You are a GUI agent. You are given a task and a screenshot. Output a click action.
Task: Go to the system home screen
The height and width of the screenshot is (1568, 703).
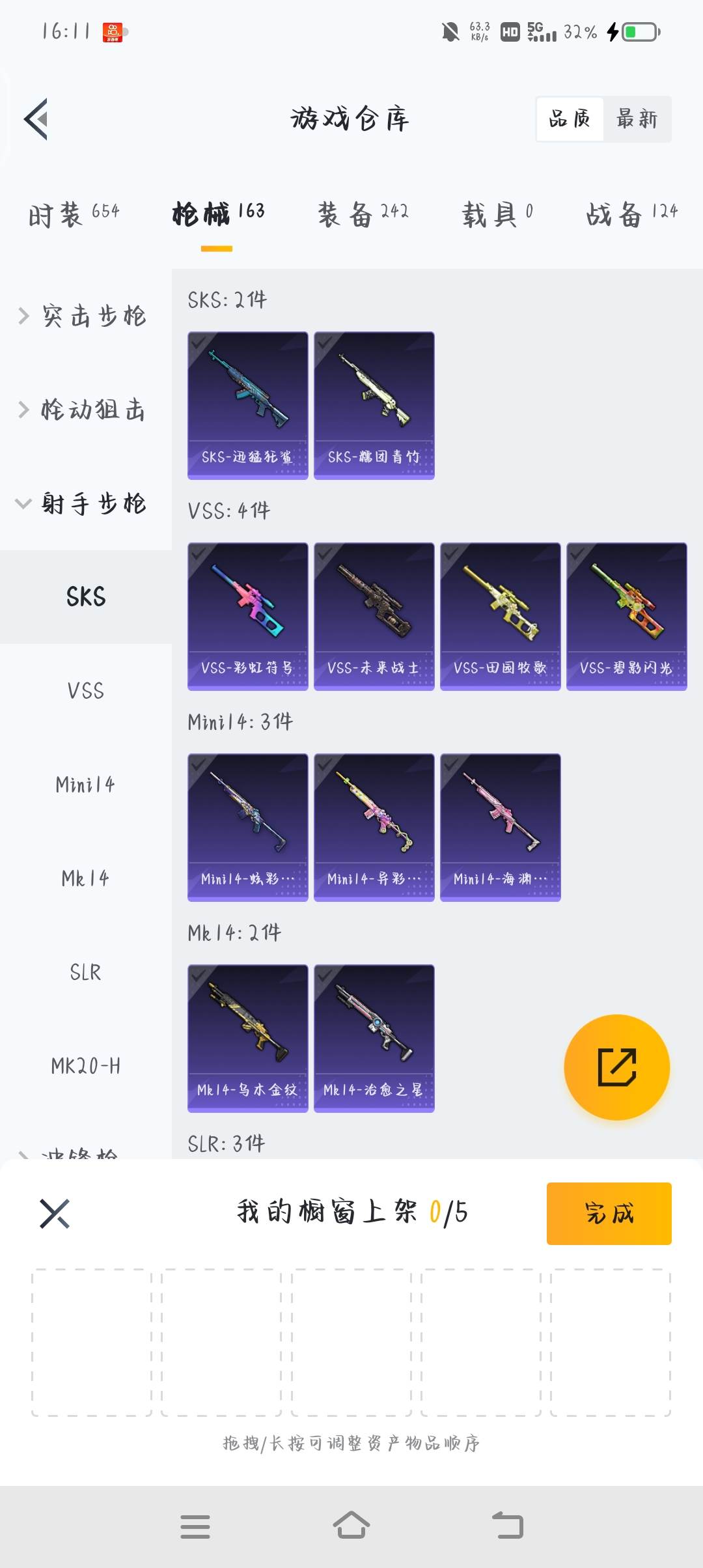351,1525
